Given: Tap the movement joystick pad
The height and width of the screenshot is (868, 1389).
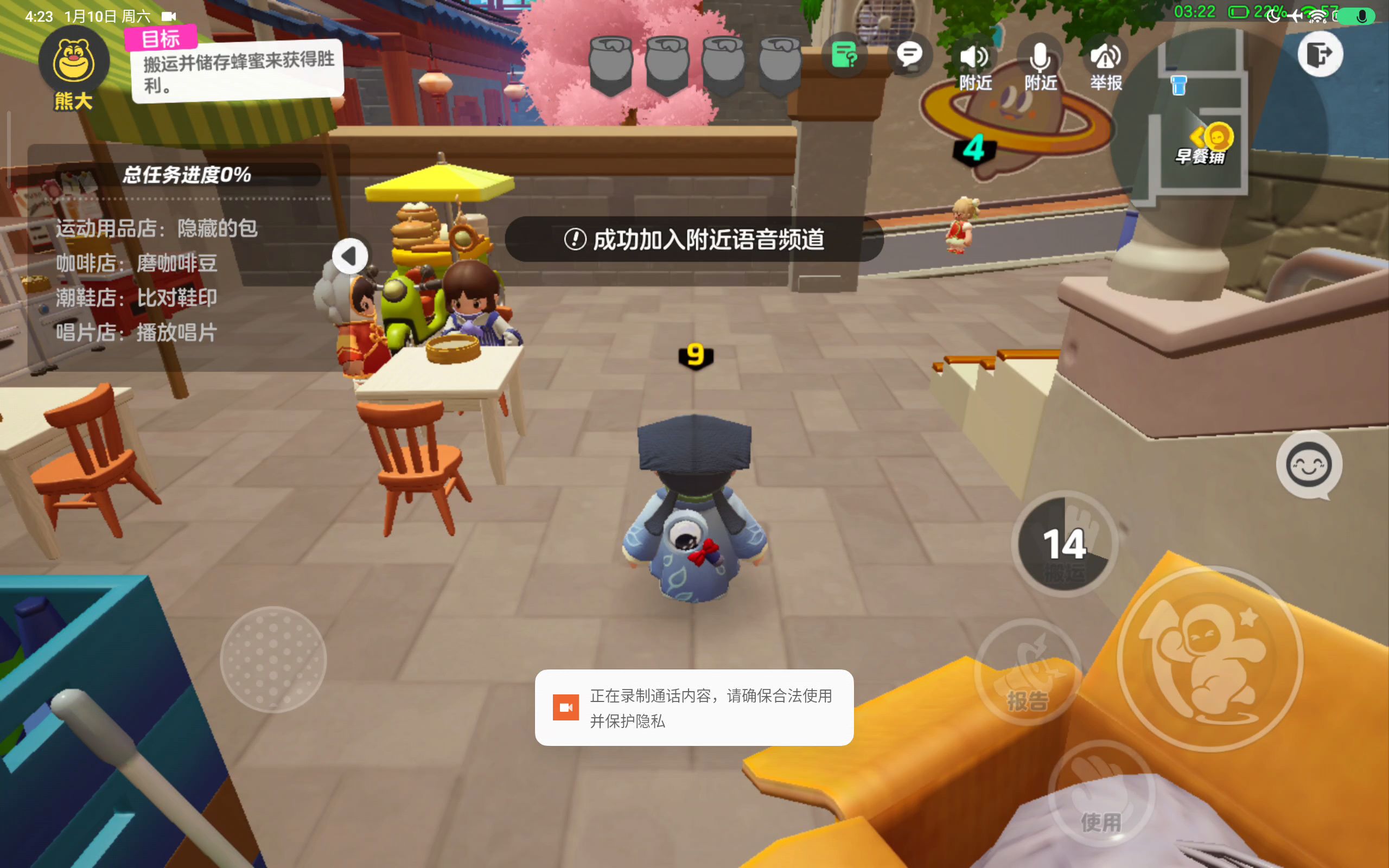Looking at the screenshot, I should tap(273, 659).
